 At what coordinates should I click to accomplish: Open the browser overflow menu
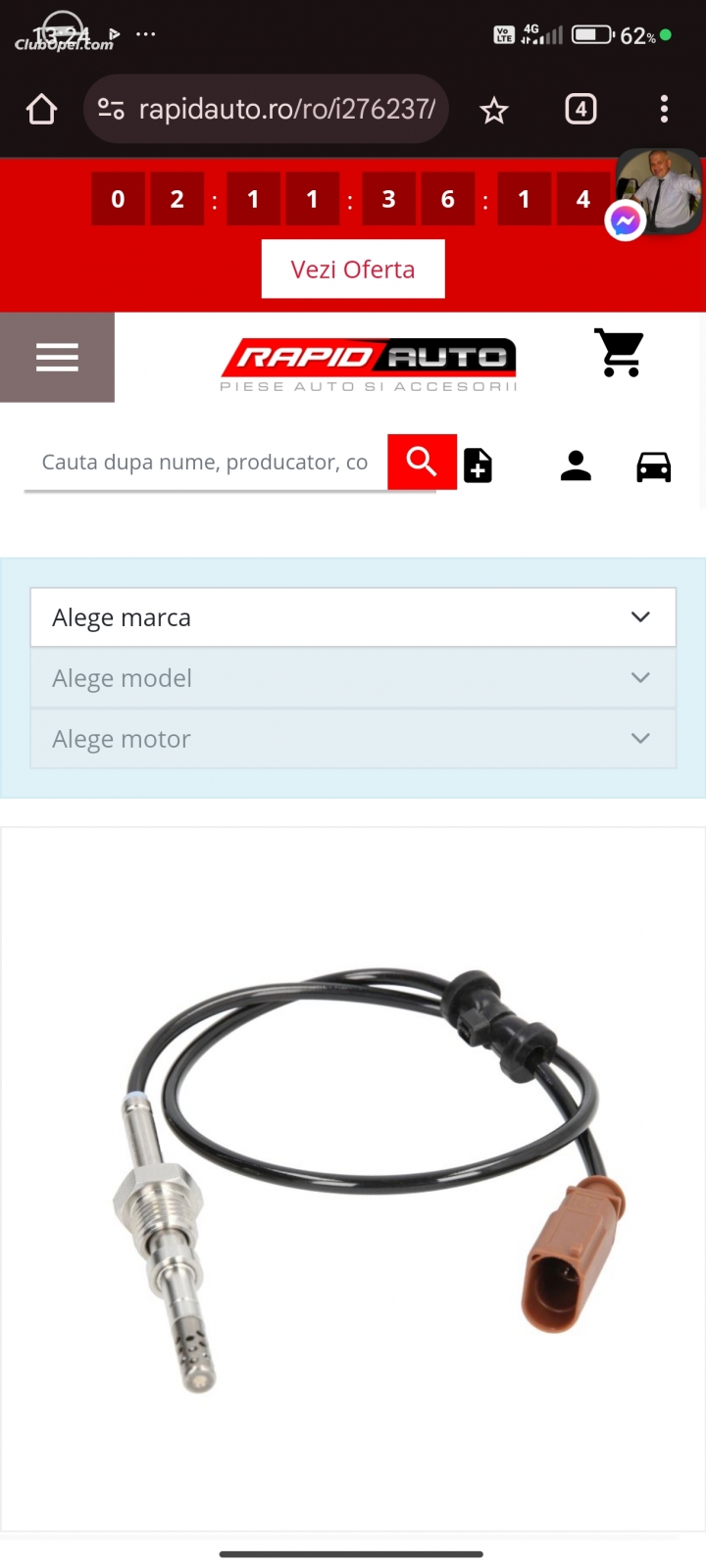click(x=664, y=109)
